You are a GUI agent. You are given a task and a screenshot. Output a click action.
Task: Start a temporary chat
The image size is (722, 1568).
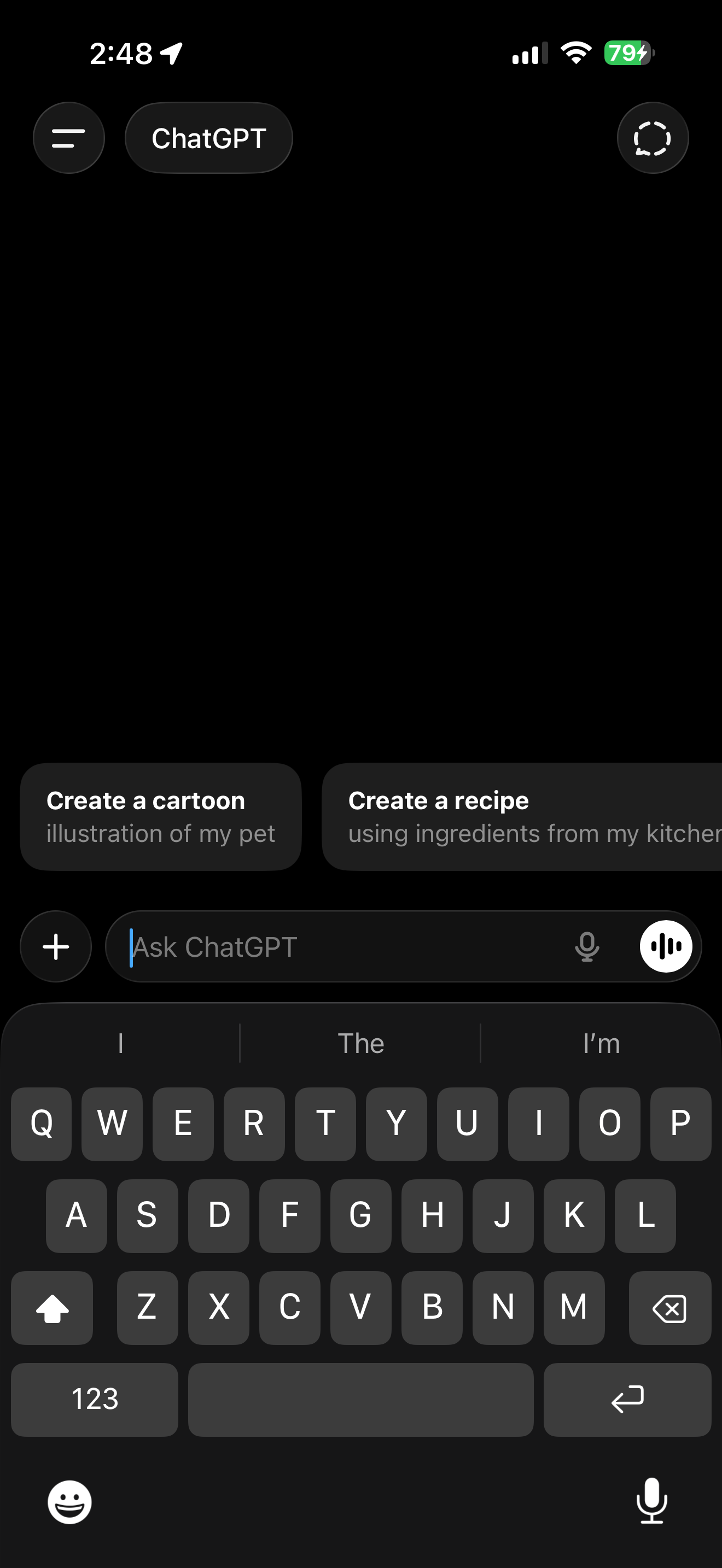[653, 138]
